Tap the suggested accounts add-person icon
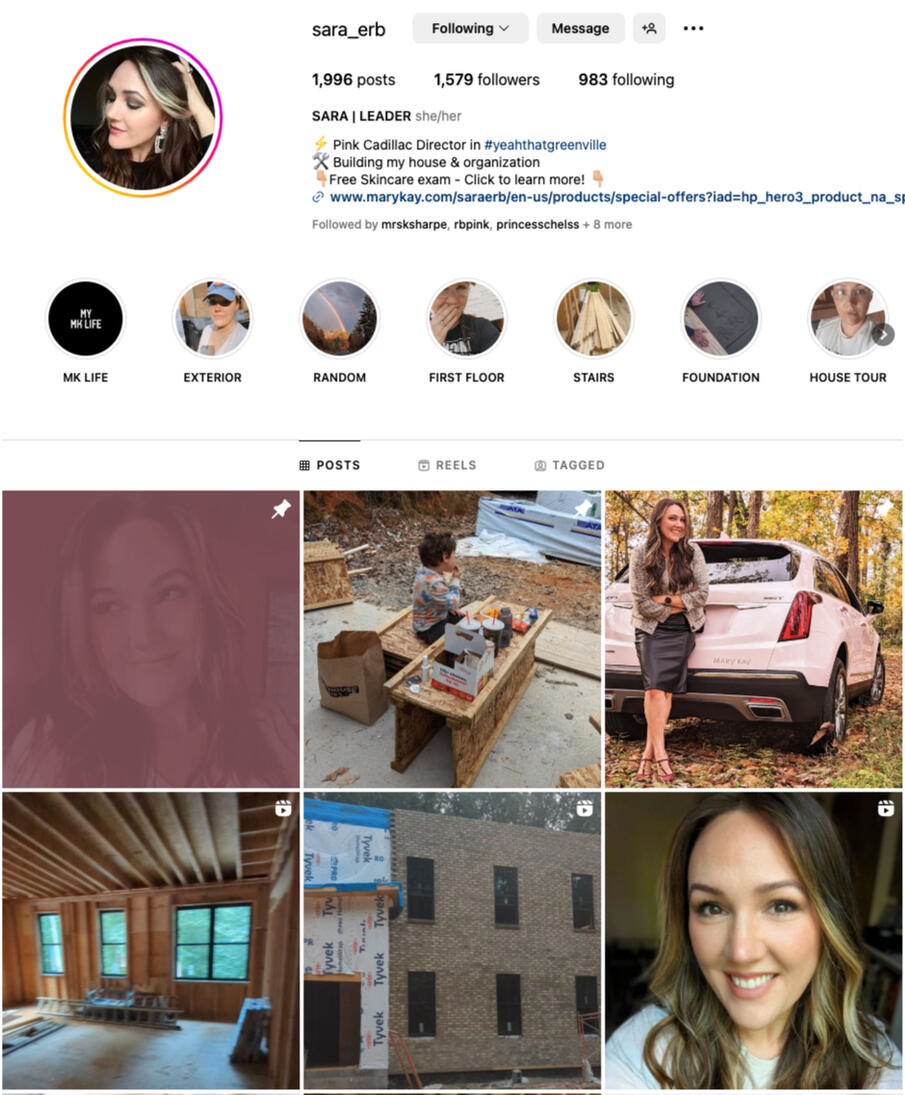 pos(649,29)
